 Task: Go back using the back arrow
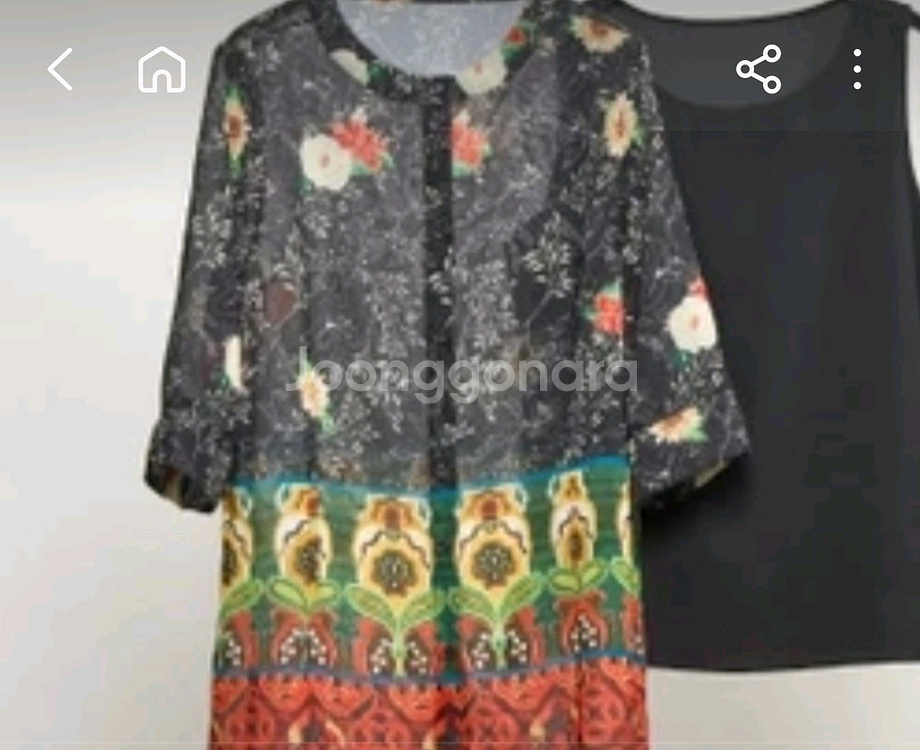pos(60,70)
